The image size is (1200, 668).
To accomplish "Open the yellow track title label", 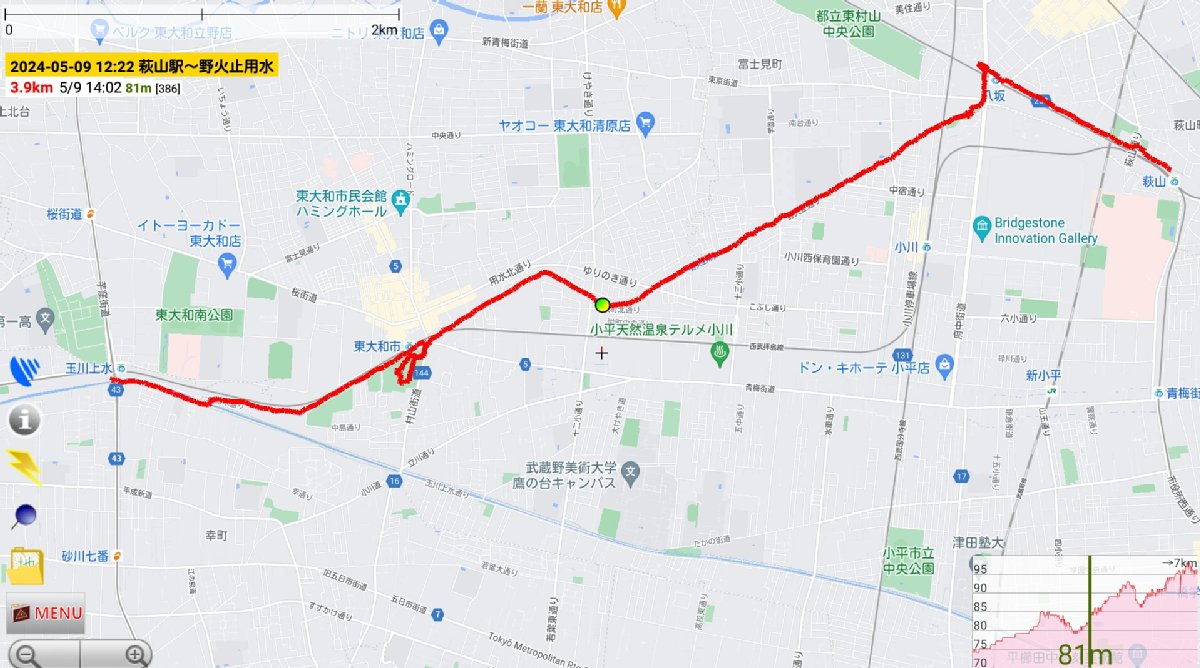I will pos(140,67).
